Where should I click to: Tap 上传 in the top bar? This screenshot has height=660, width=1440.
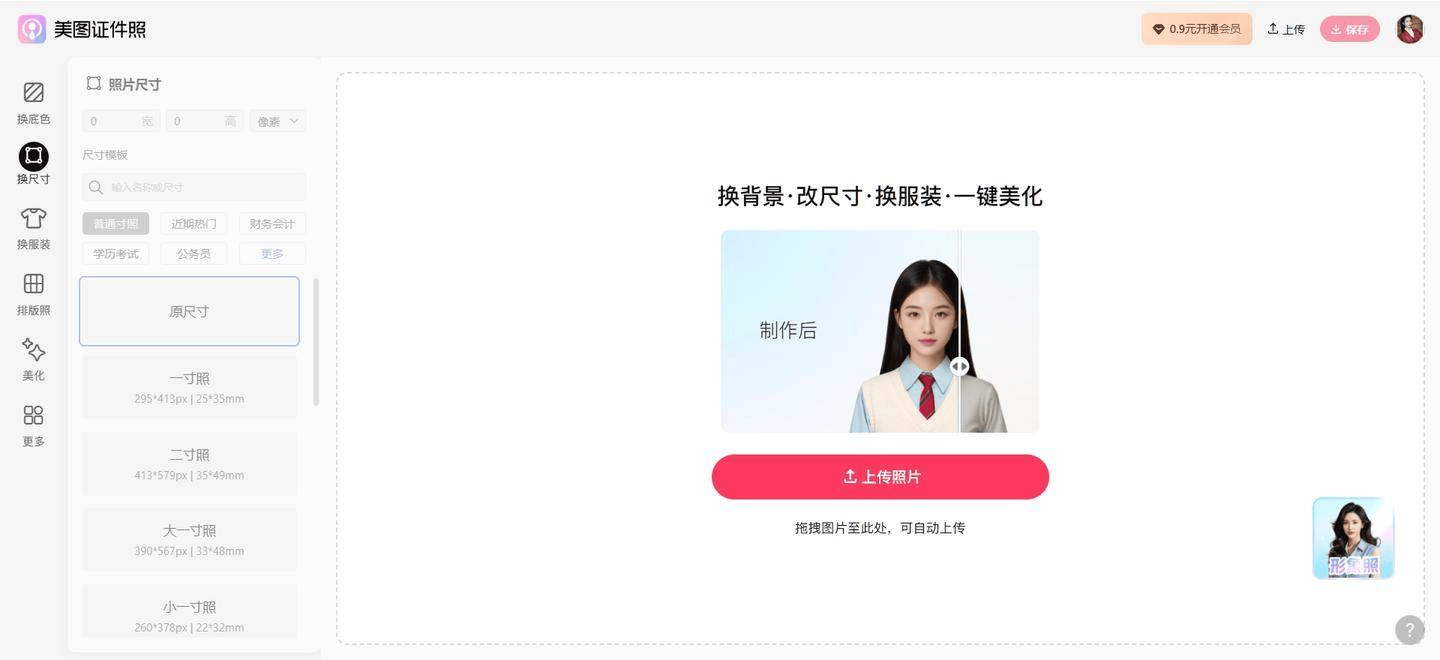click(x=1286, y=29)
